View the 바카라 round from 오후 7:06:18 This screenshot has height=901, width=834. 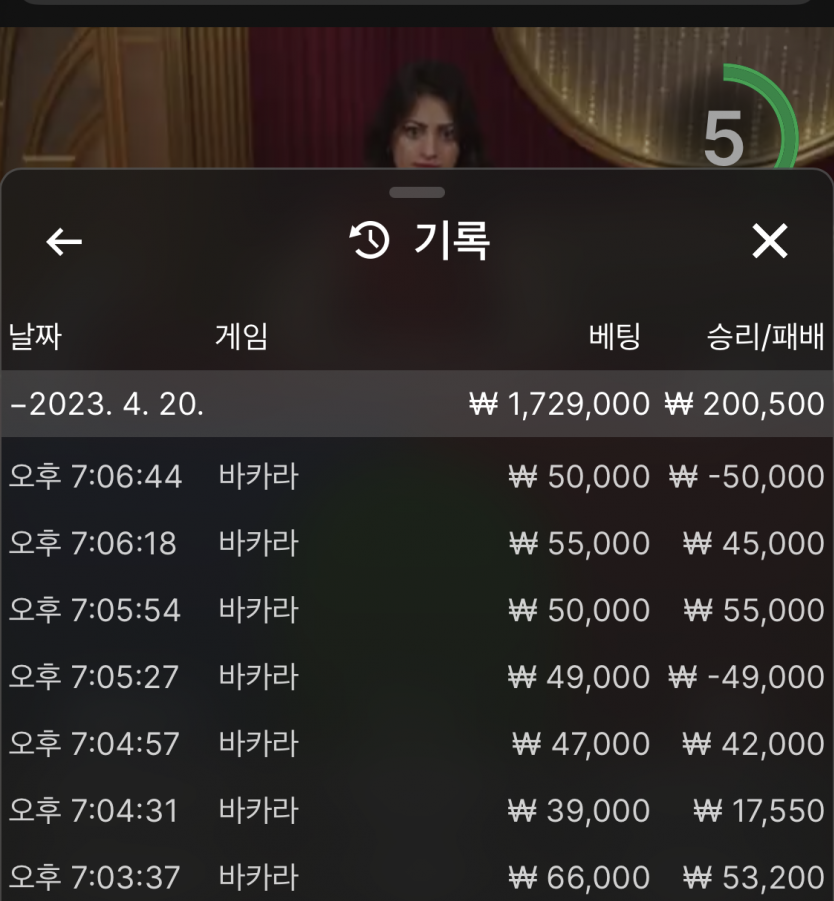pyautogui.click(x=416, y=544)
